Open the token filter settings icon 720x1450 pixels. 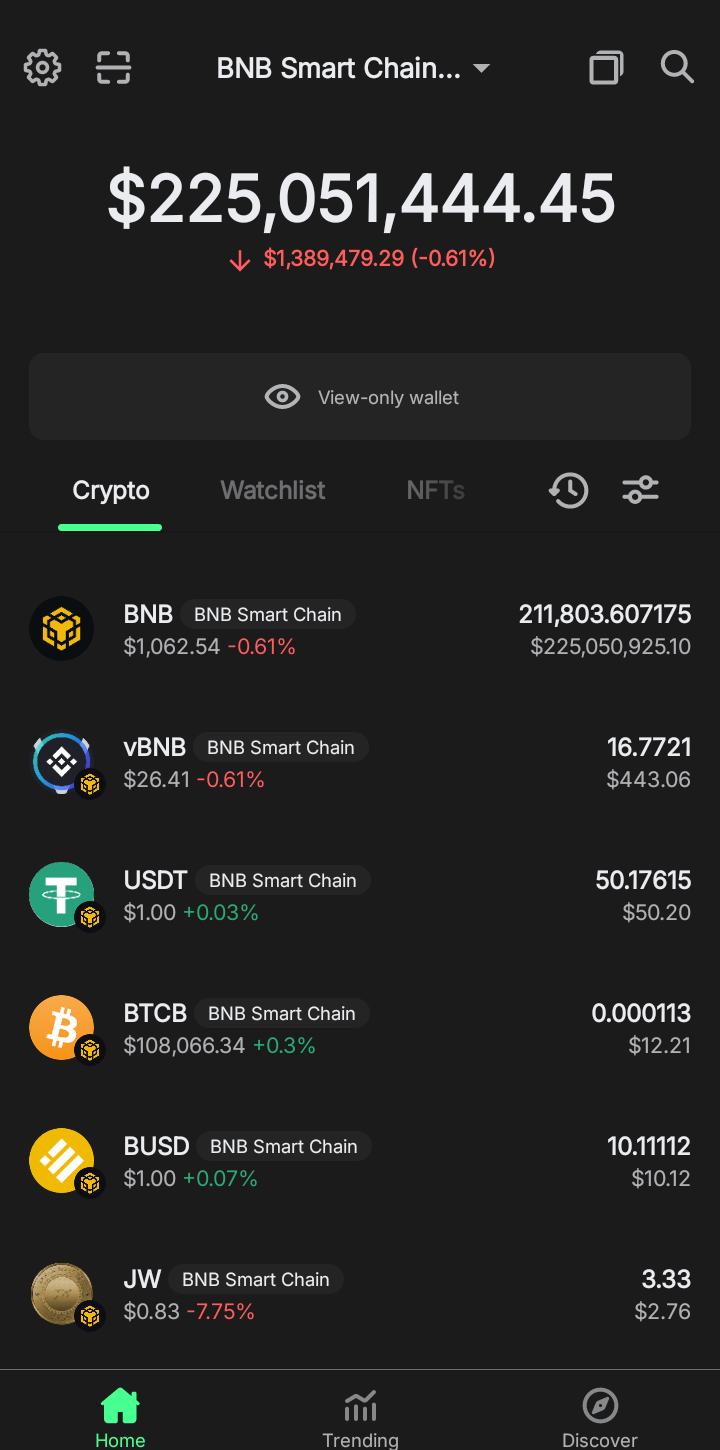(640, 490)
